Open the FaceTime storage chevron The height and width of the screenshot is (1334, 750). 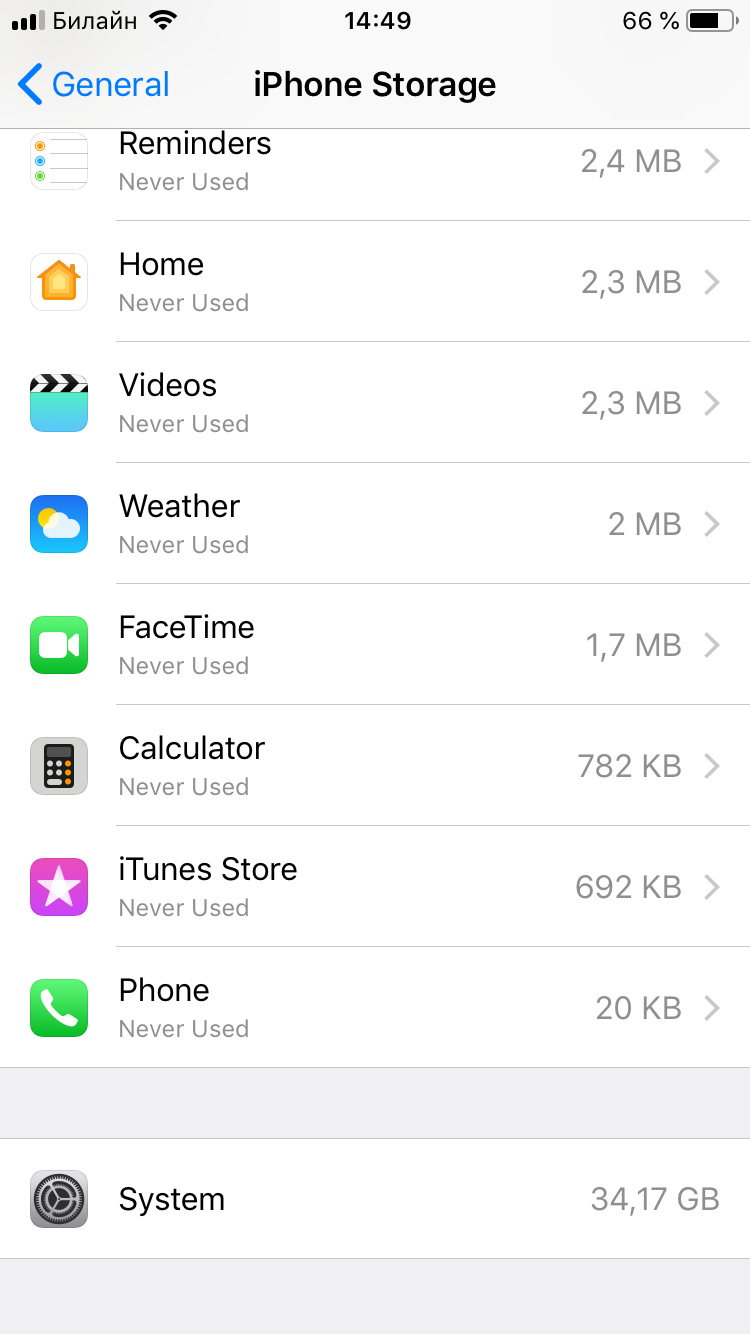tap(713, 645)
